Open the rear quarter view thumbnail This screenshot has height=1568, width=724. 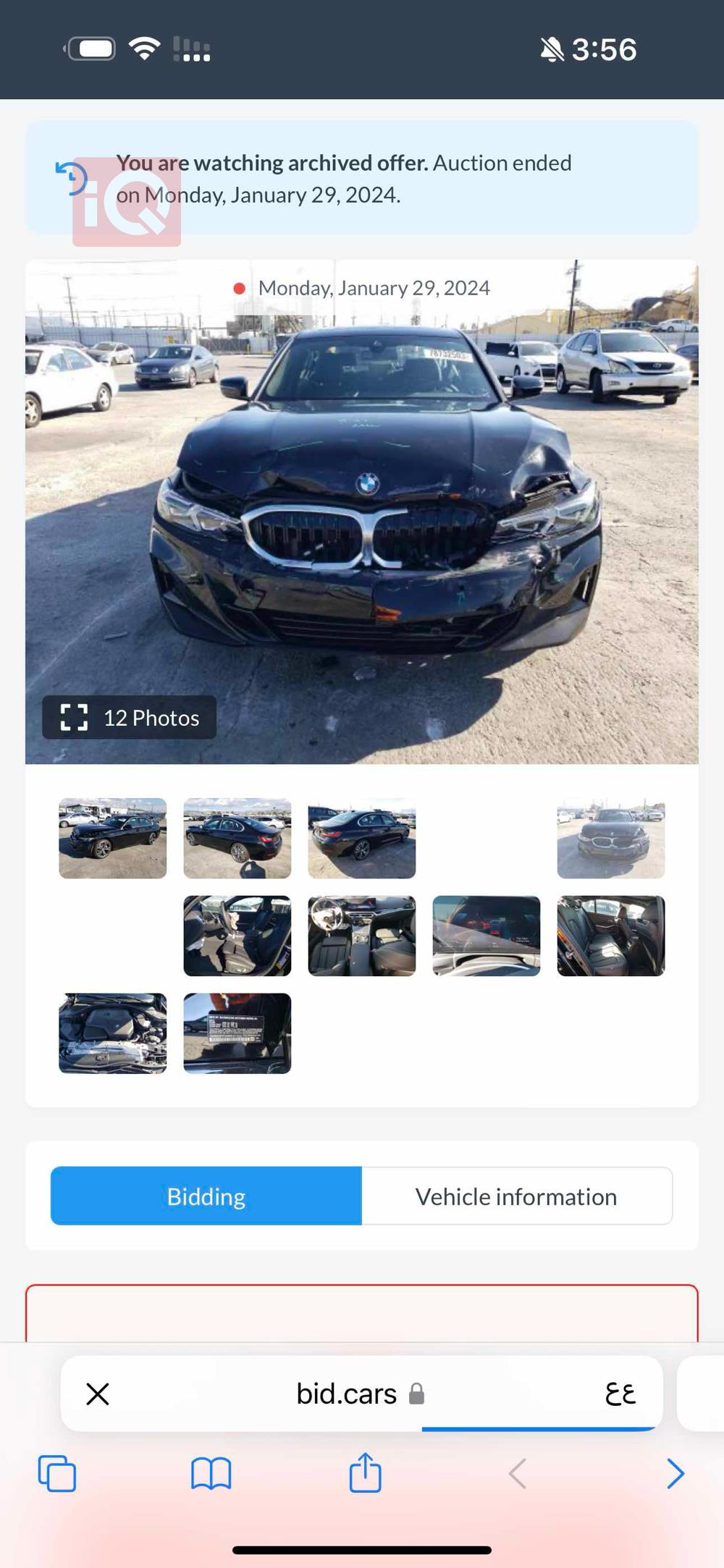coord(361,838)
